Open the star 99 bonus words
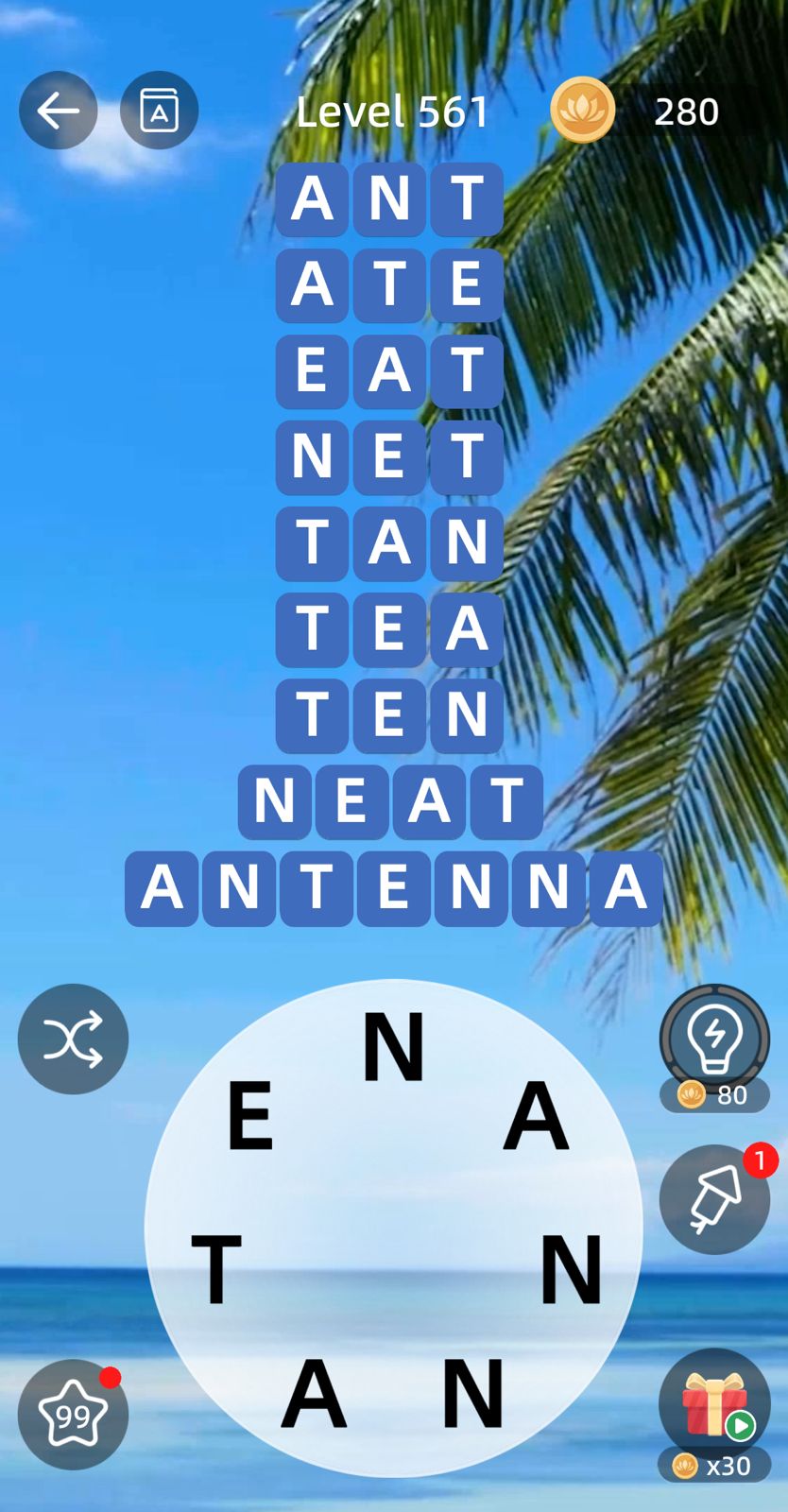Image resolution: width=788 pixels, height=1512 pixels. (x=73, y=1415)
